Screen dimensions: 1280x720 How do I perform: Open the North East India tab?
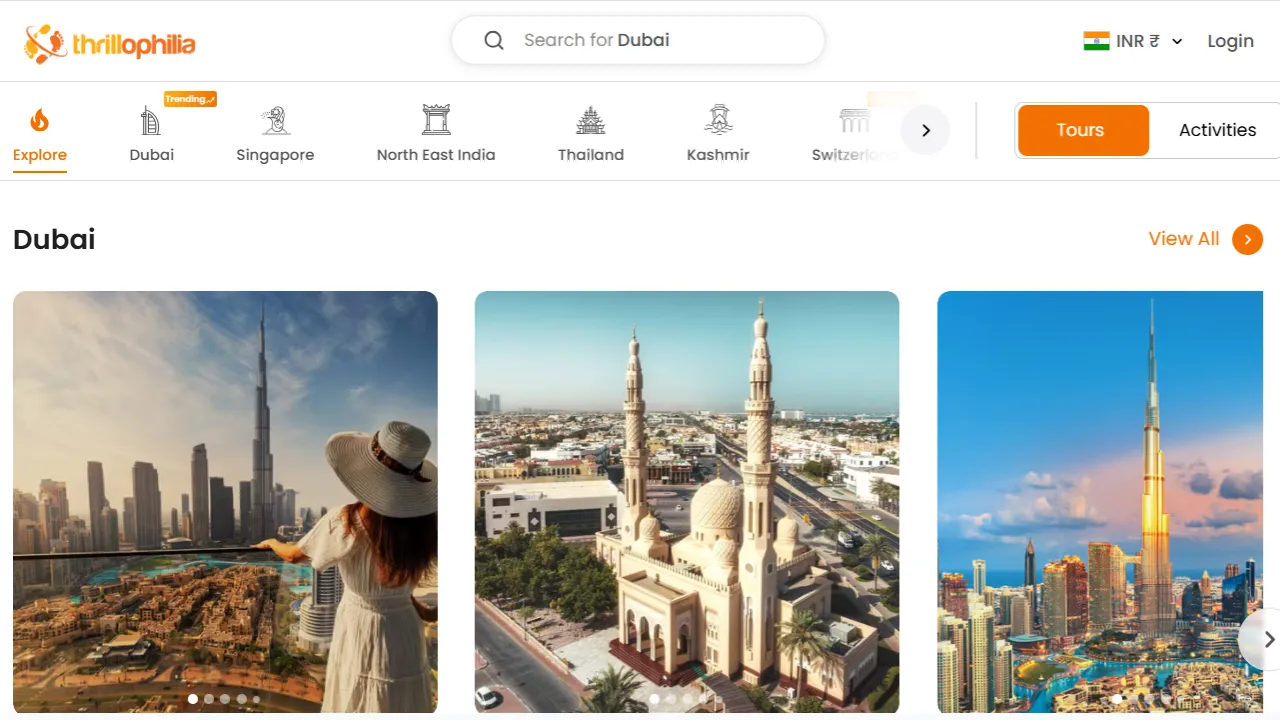436,135
